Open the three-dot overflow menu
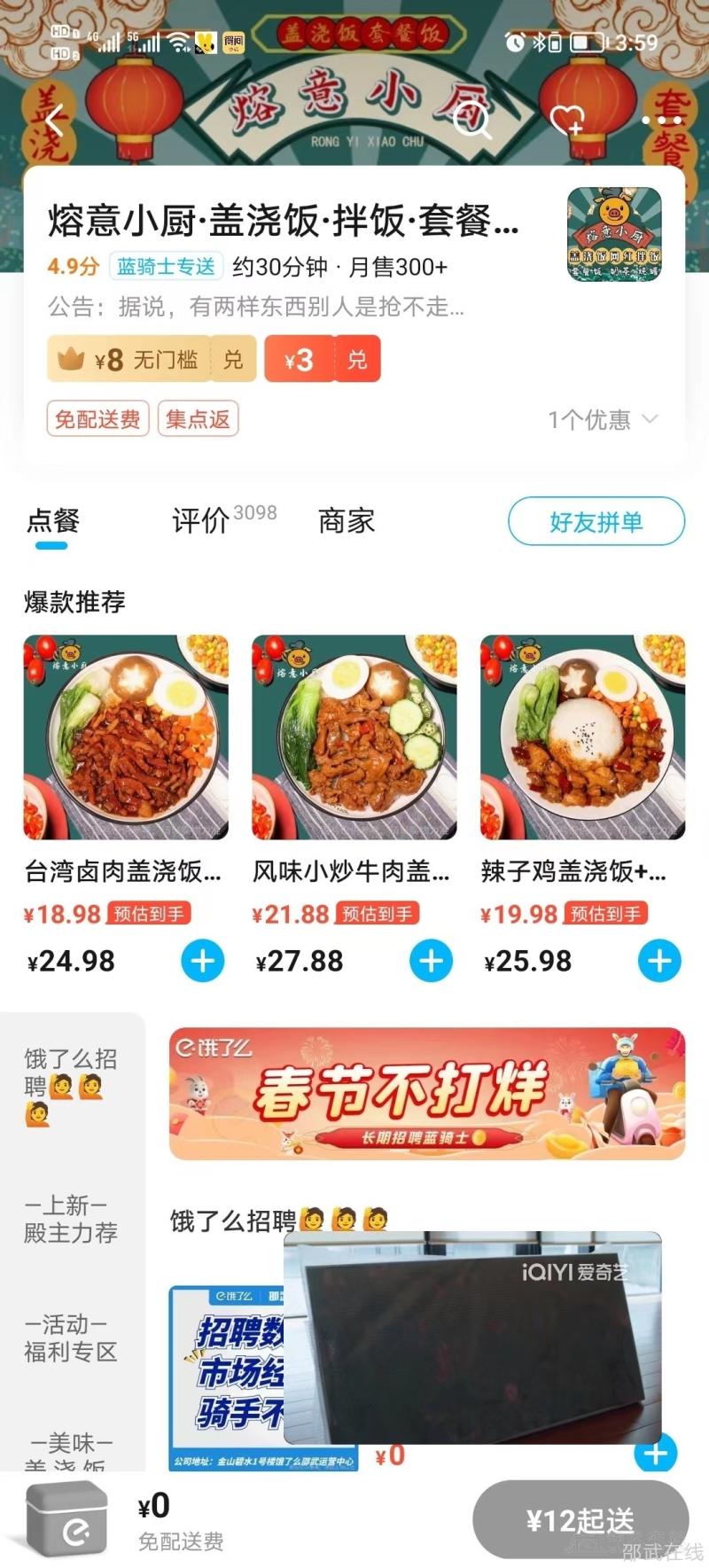This screenshot has width=709, height=1568. pyautogui.click(x=661, y=121)
